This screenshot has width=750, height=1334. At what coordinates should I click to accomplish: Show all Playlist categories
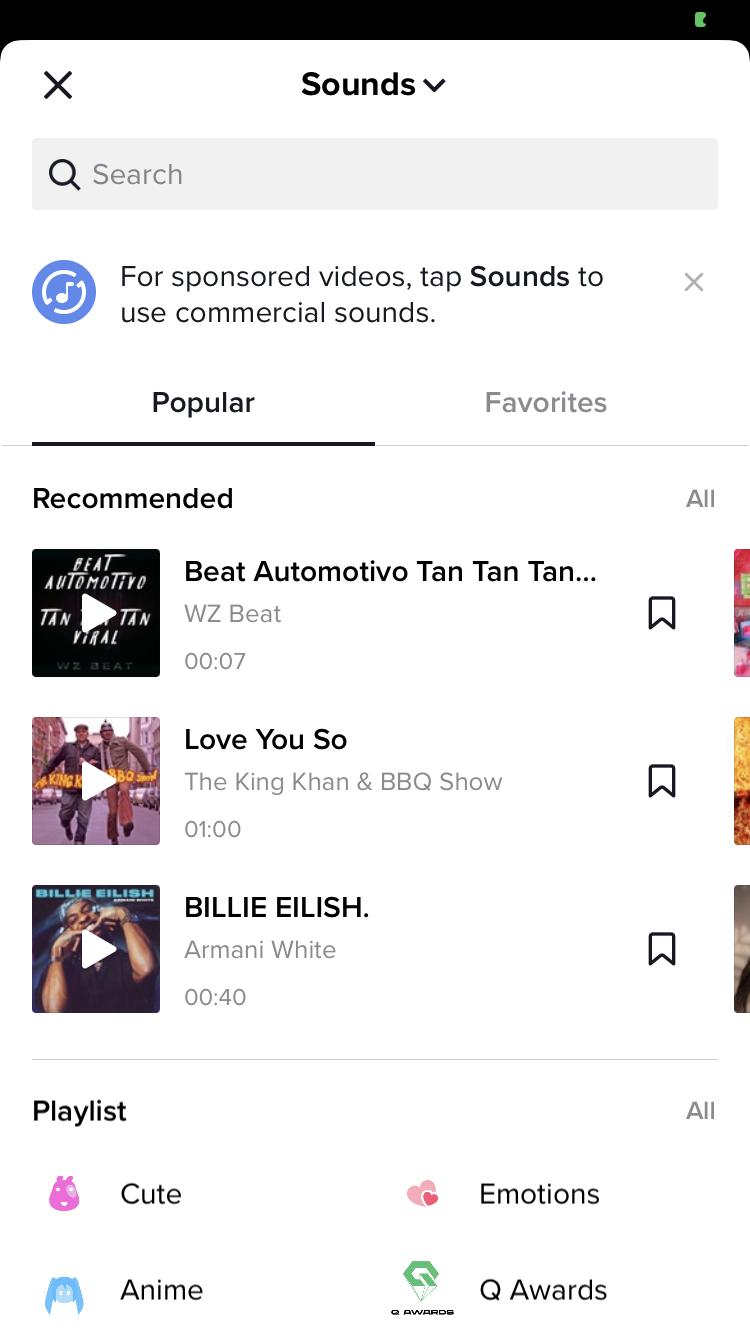point(701,1110)
